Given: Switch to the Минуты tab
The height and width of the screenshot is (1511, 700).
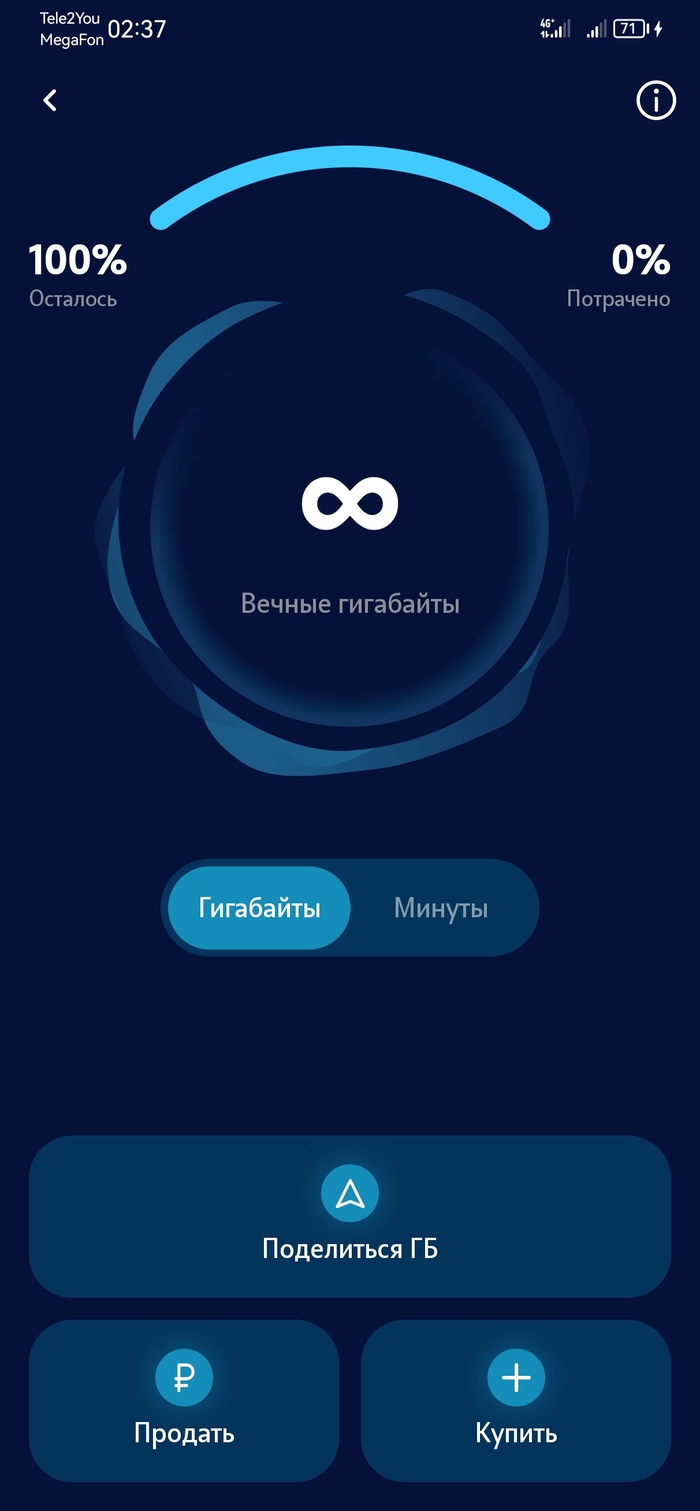Looking at the screenshot, I should pos(441,908).
